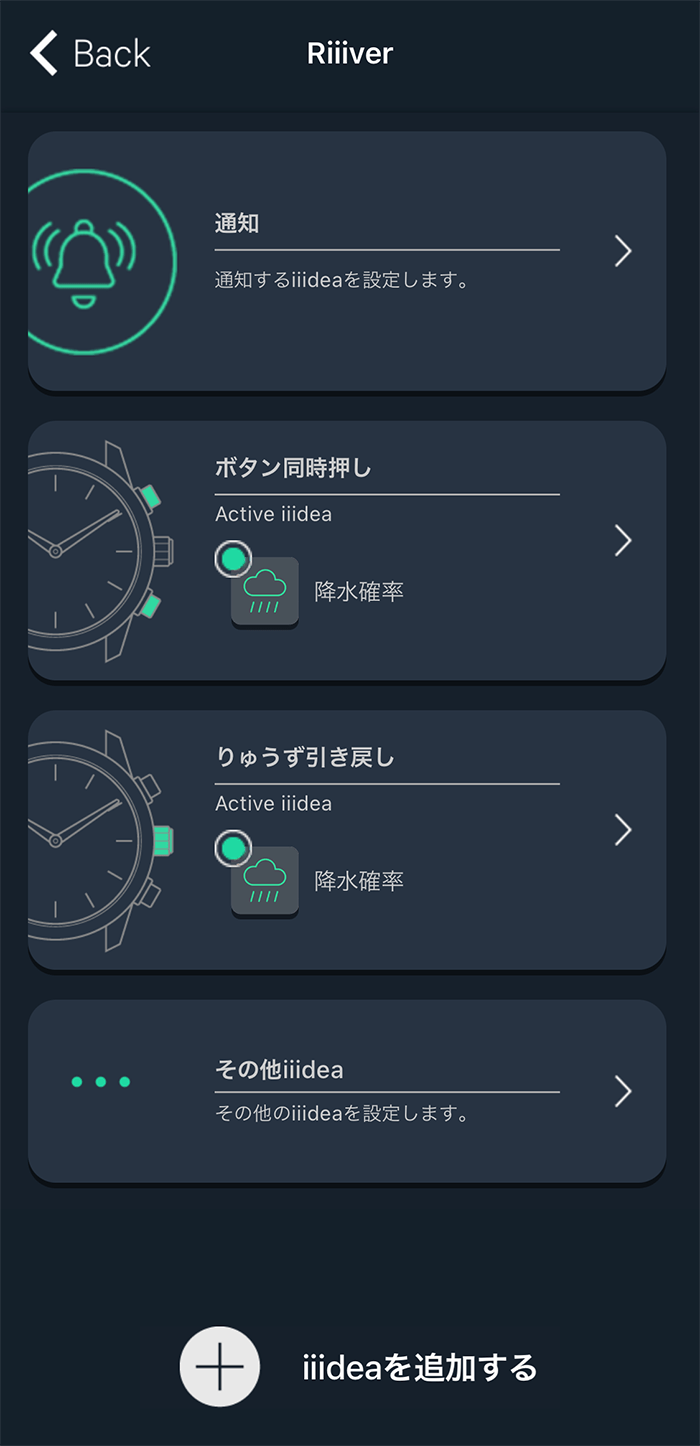Open the その他iiidea card
This screenshot has width=700, height=1446.
[347, 1091]
